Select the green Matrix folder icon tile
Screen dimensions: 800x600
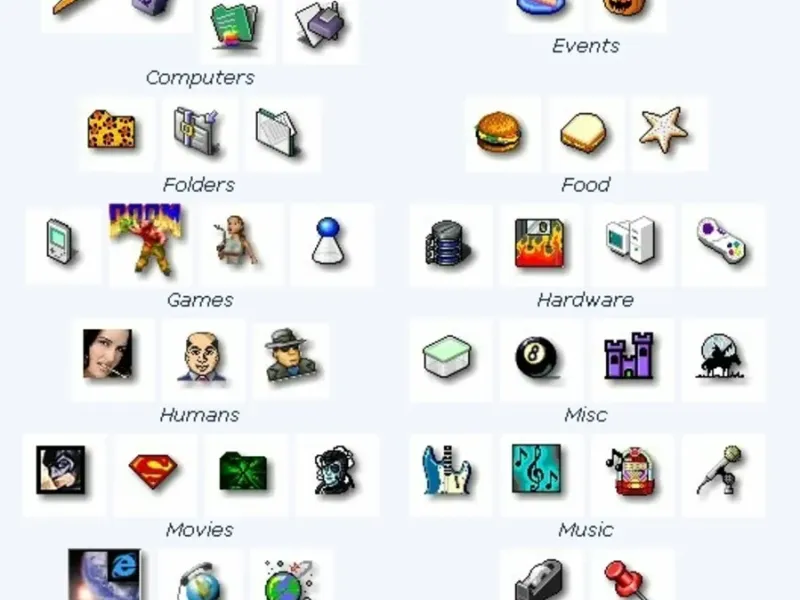click(x=243, y=472)
